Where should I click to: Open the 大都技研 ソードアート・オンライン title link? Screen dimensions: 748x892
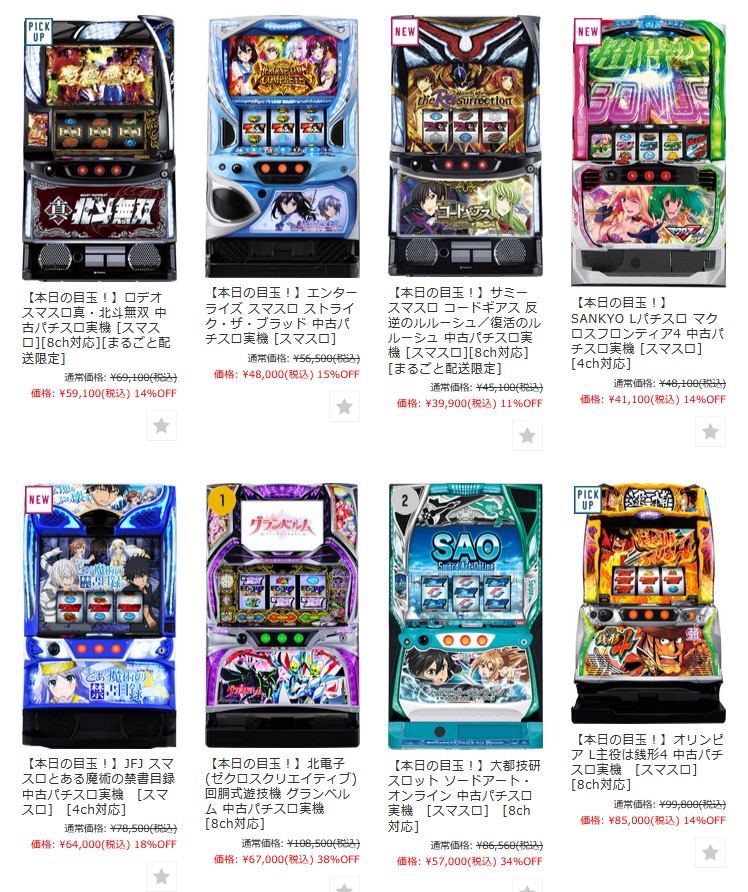pos(465,795)
